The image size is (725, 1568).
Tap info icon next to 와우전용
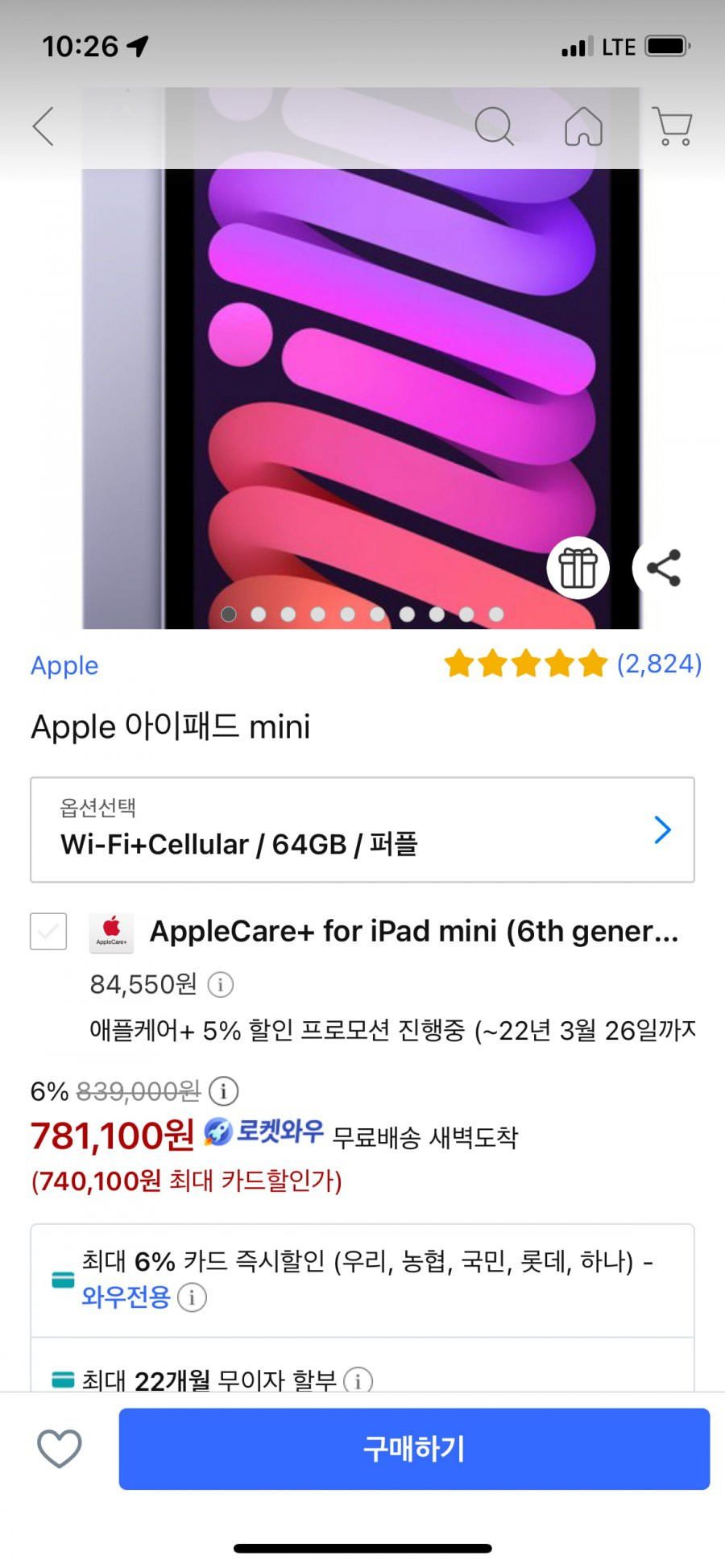192,1297
